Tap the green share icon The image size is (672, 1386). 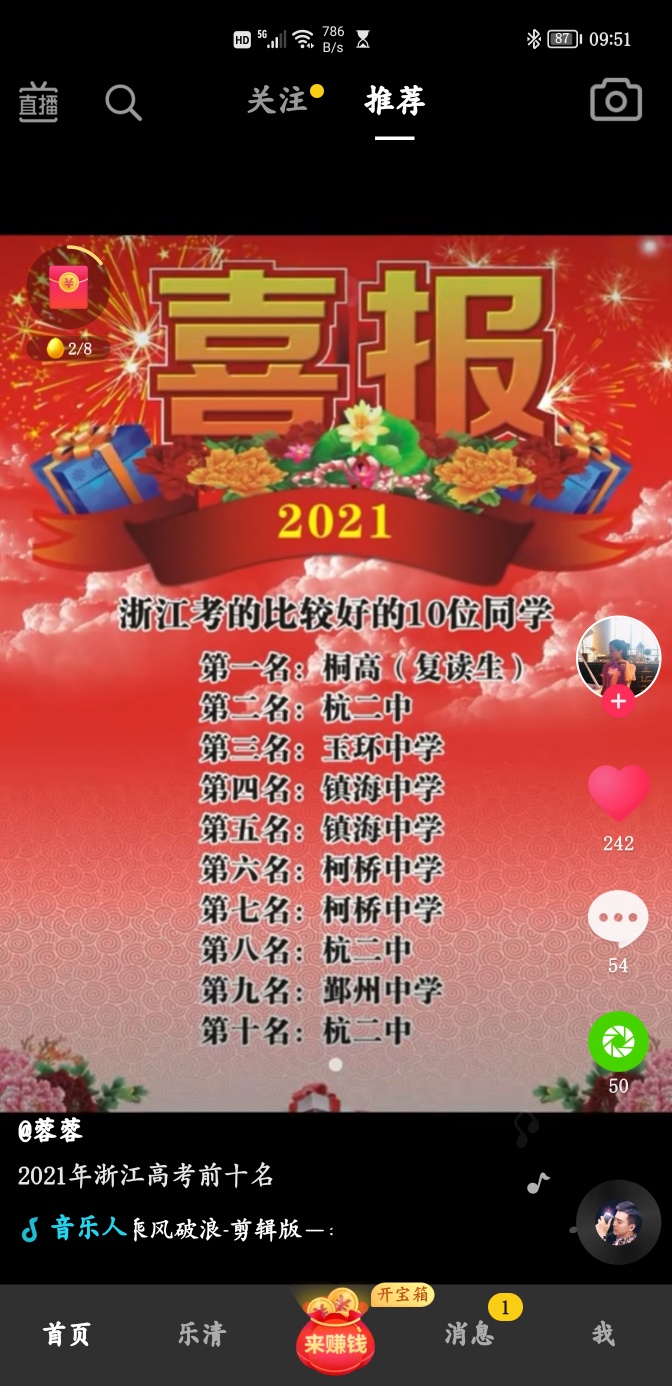618,1042
